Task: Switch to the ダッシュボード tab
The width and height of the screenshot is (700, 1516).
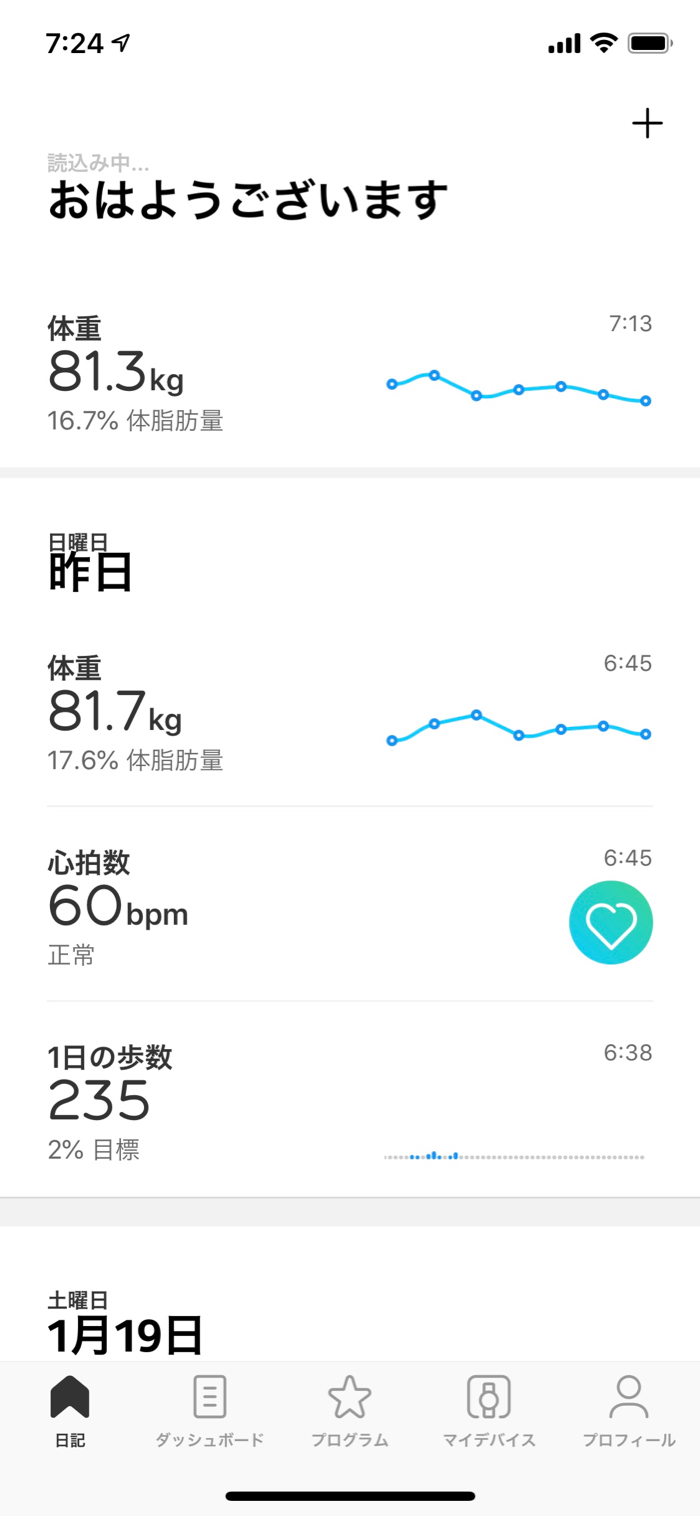Action: coord(209,1411)
